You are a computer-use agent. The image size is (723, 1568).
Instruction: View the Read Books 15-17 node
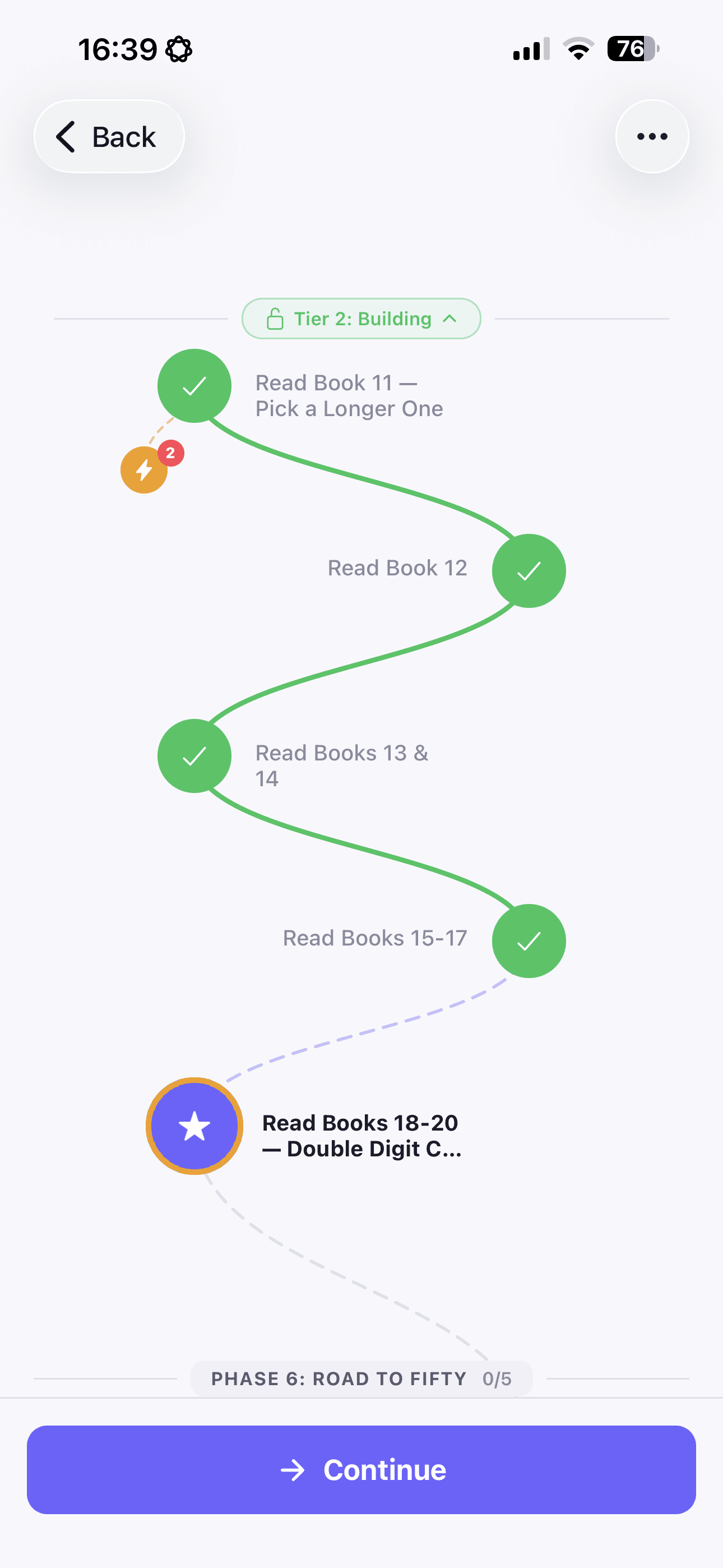click(x=529, y=941)
